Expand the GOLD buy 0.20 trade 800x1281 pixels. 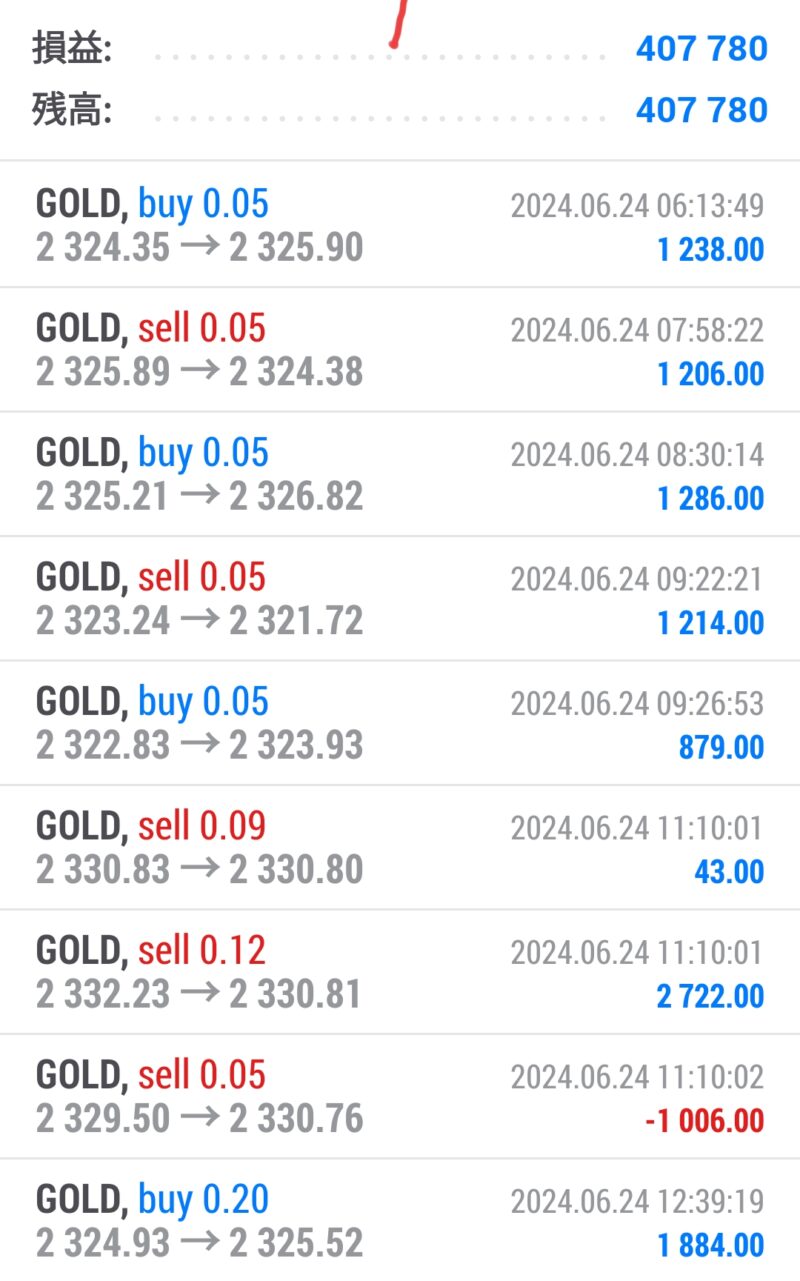pyautogui.click(x=400, y=1221)
